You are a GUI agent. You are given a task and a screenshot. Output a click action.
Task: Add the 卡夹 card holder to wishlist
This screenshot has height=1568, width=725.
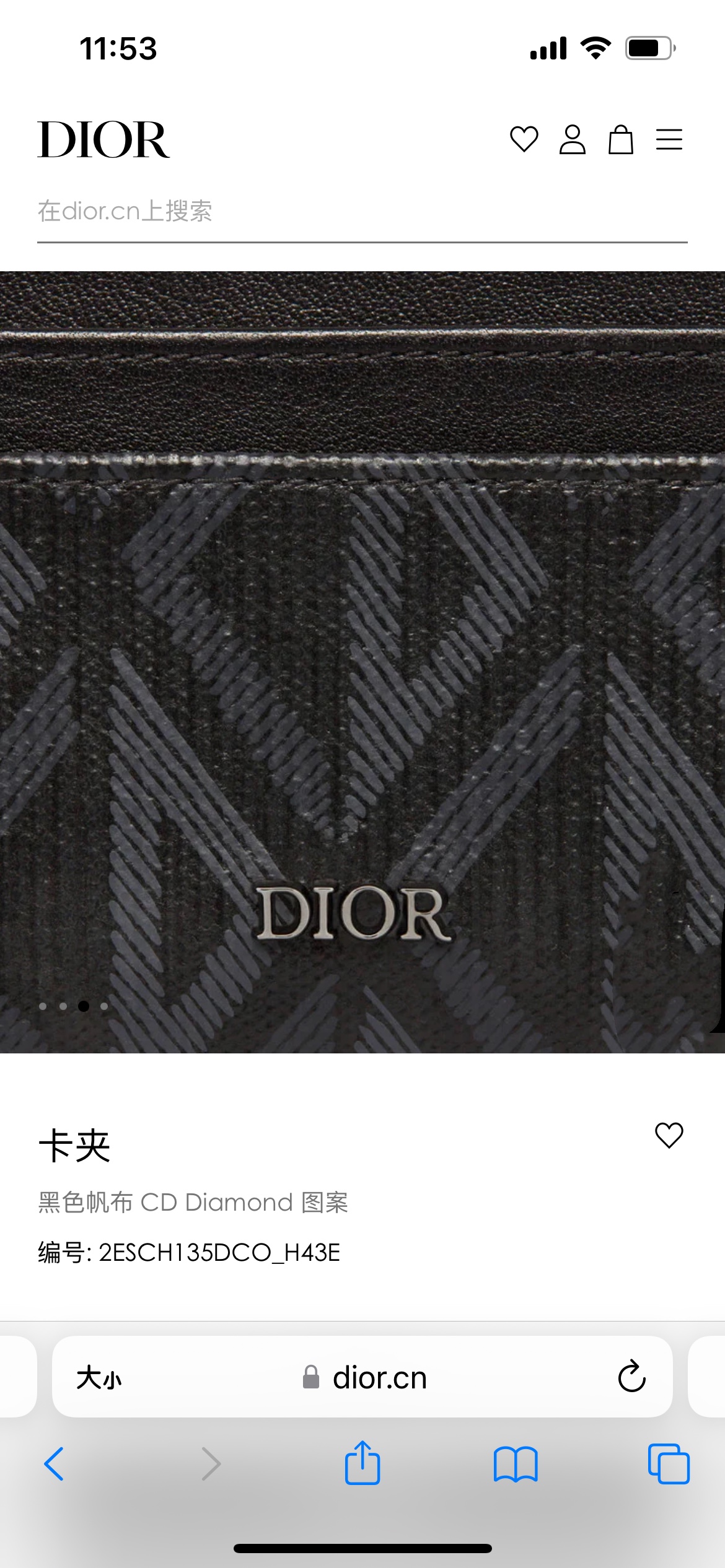pyautogui.click(x=669, y=1135)
